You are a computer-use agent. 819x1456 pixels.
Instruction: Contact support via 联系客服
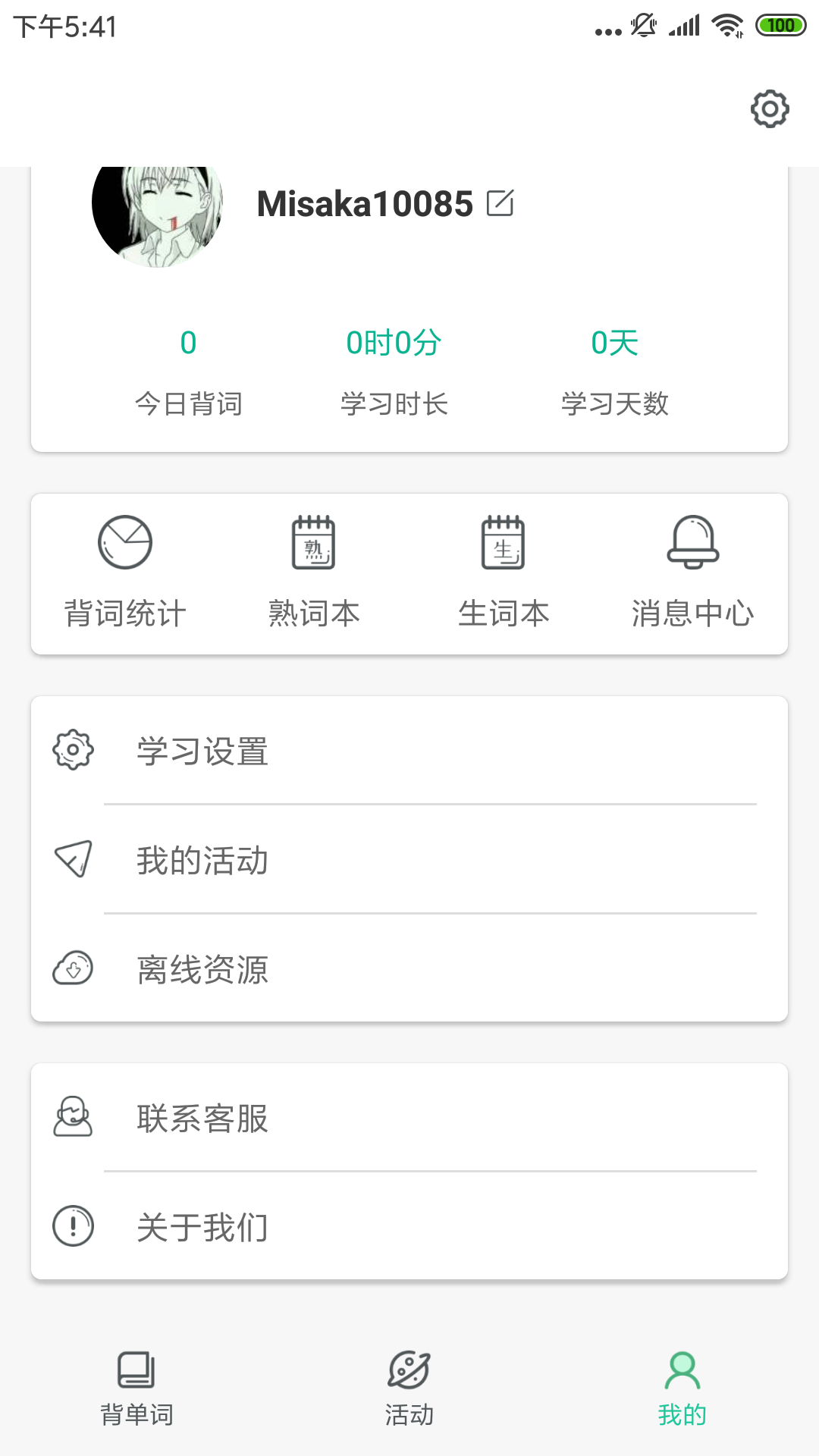point(409,1118)
